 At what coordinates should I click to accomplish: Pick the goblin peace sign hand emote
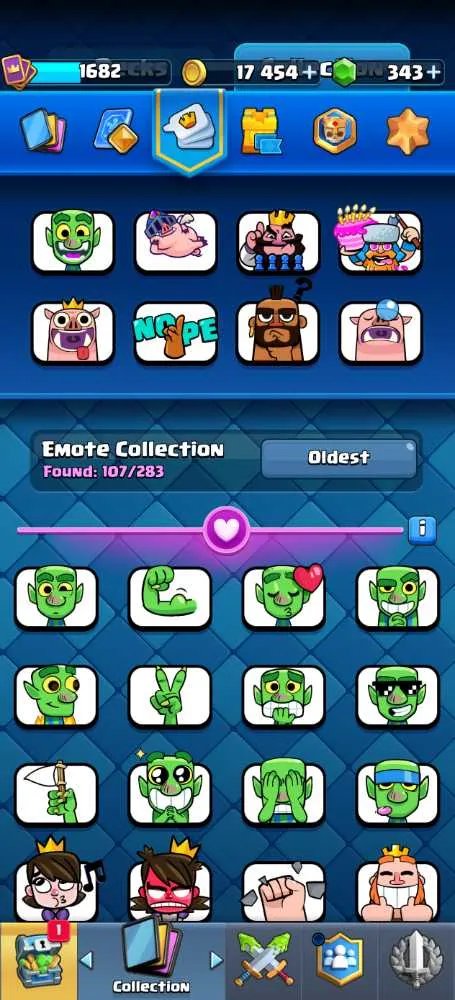click(x=170, y=696)
